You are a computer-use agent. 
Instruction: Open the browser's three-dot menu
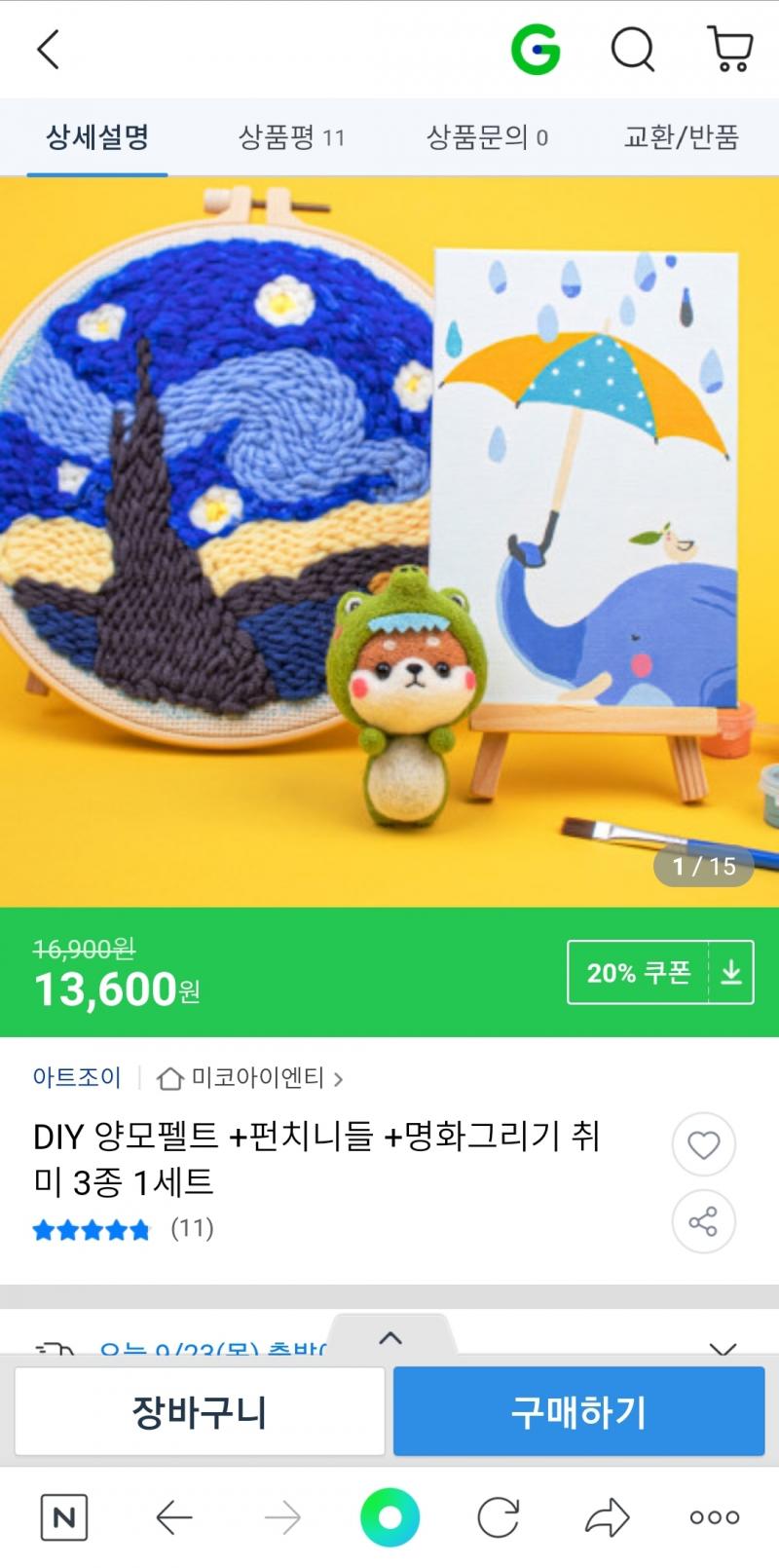pyautogui.click(x=715, y=1517)
